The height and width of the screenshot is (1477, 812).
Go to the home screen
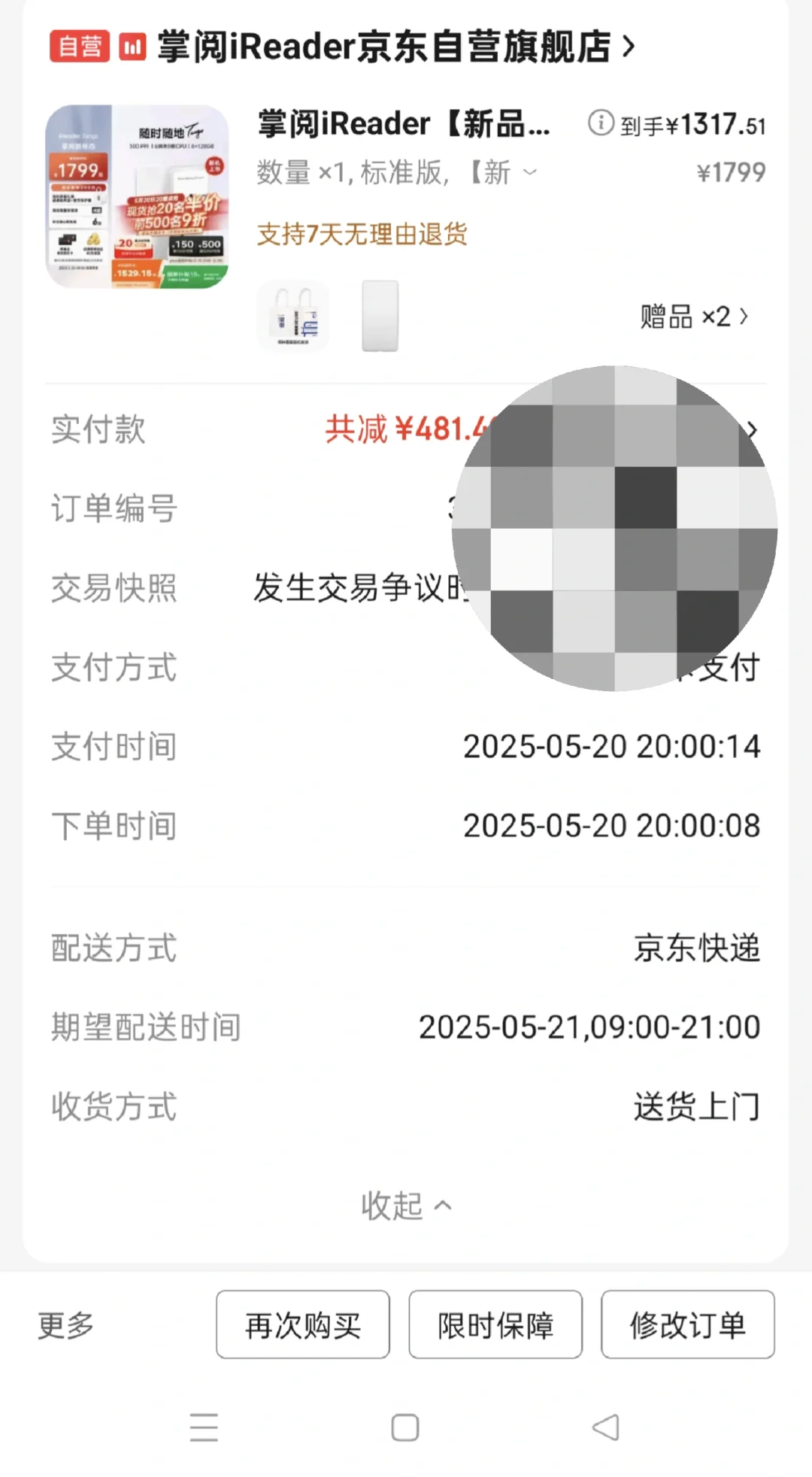[405, 1427]
